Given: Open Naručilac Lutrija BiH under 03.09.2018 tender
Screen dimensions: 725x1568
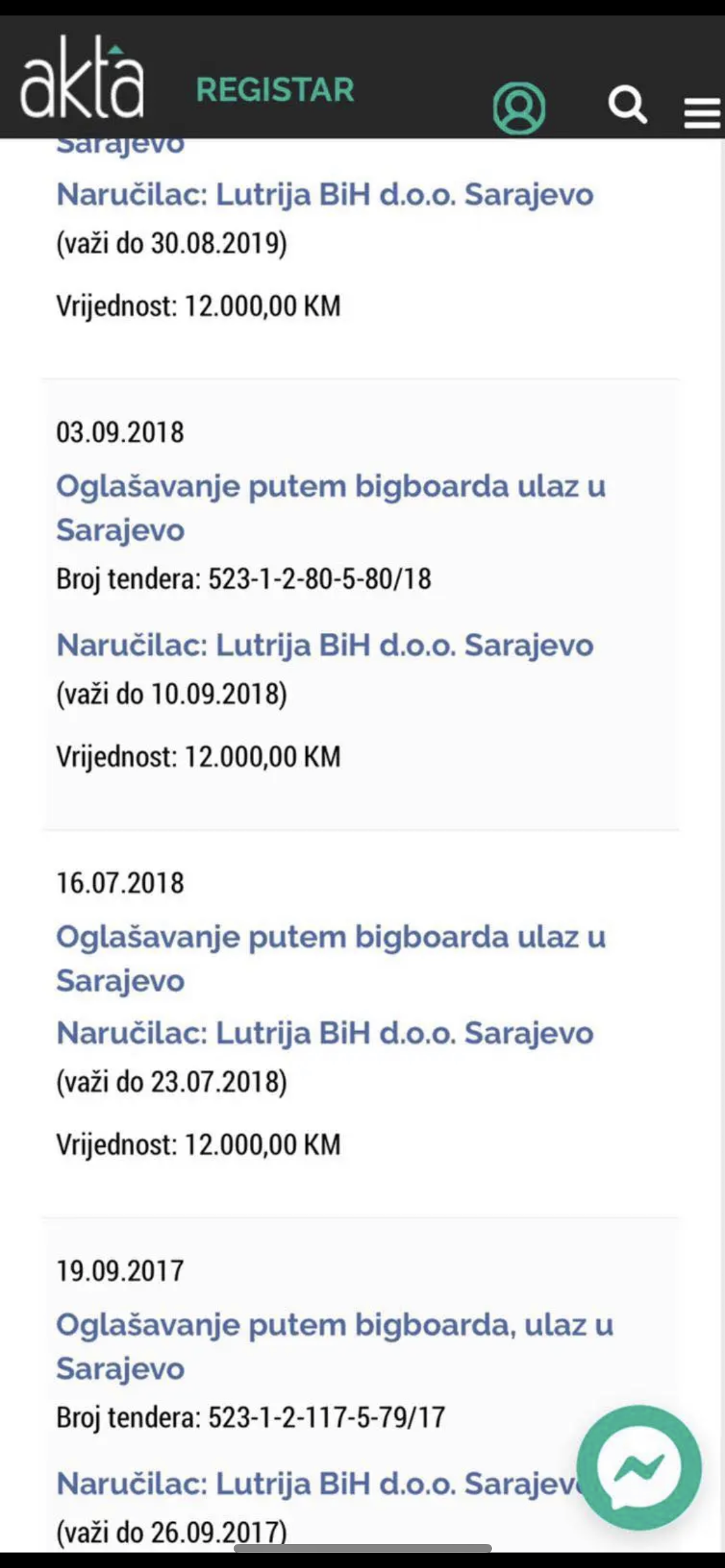Looking at the screenshot, I should (x=325, y=645).
